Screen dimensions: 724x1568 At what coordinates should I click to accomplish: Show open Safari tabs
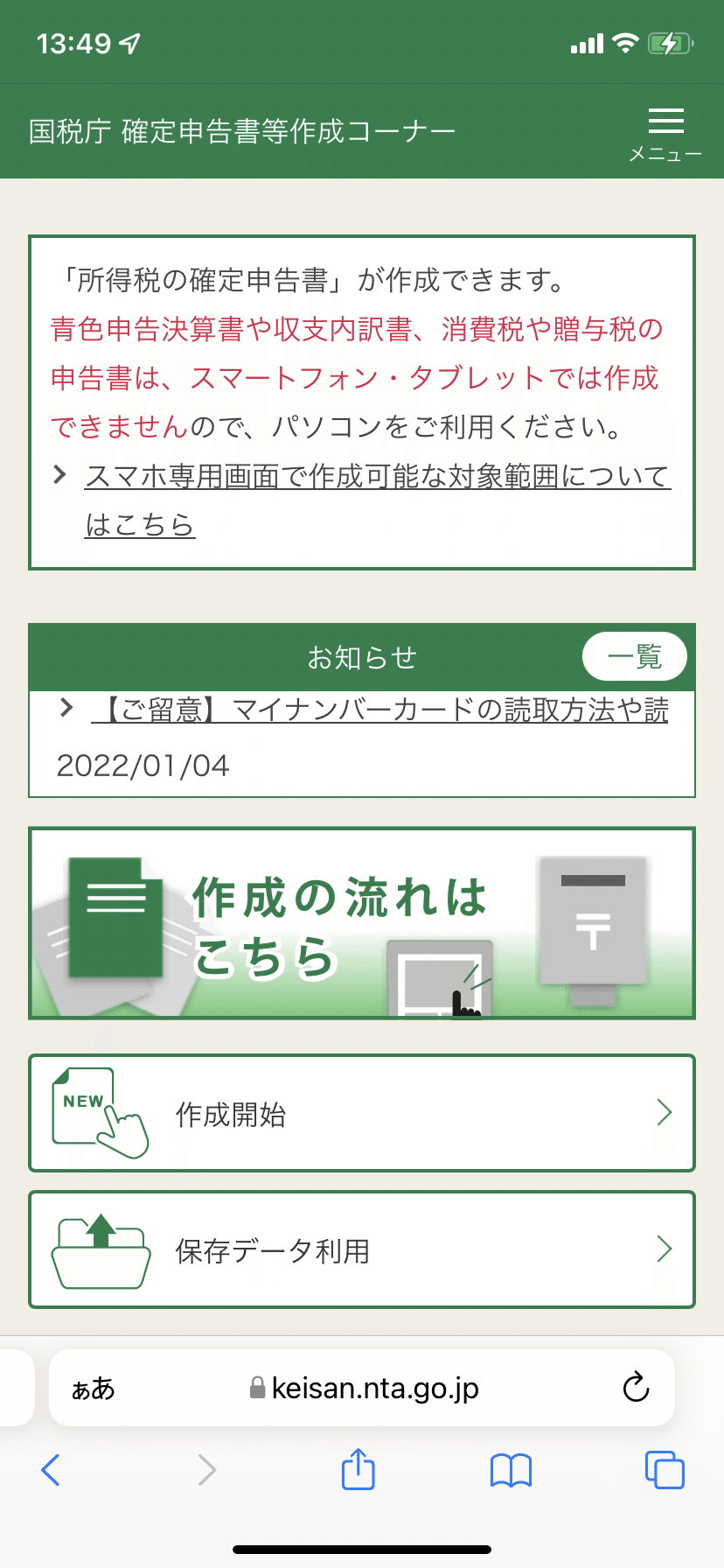[x=664, y=1470]
